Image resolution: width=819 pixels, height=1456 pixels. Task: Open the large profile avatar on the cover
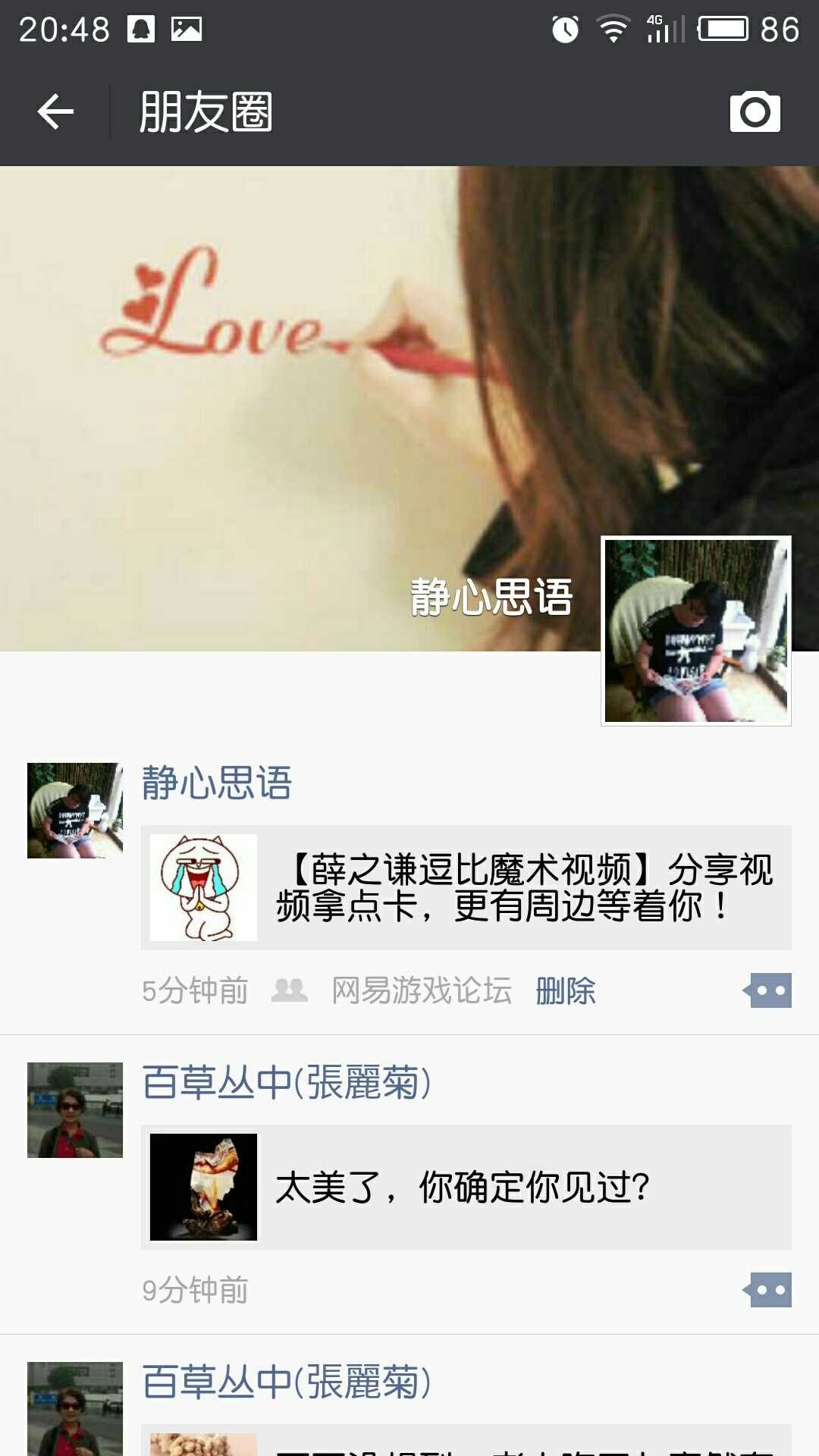695,630
